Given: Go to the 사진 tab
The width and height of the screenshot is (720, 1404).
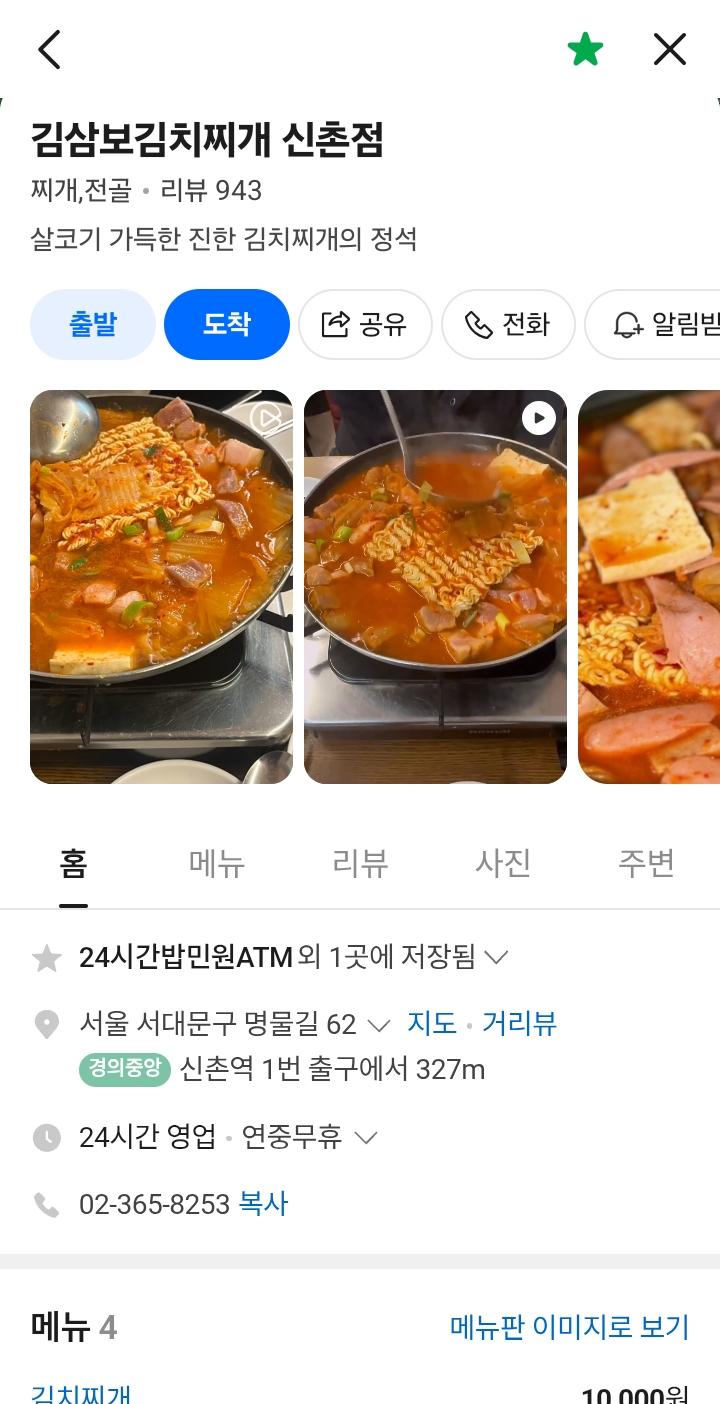Looking at the screenshot, I should coord(501,862).
